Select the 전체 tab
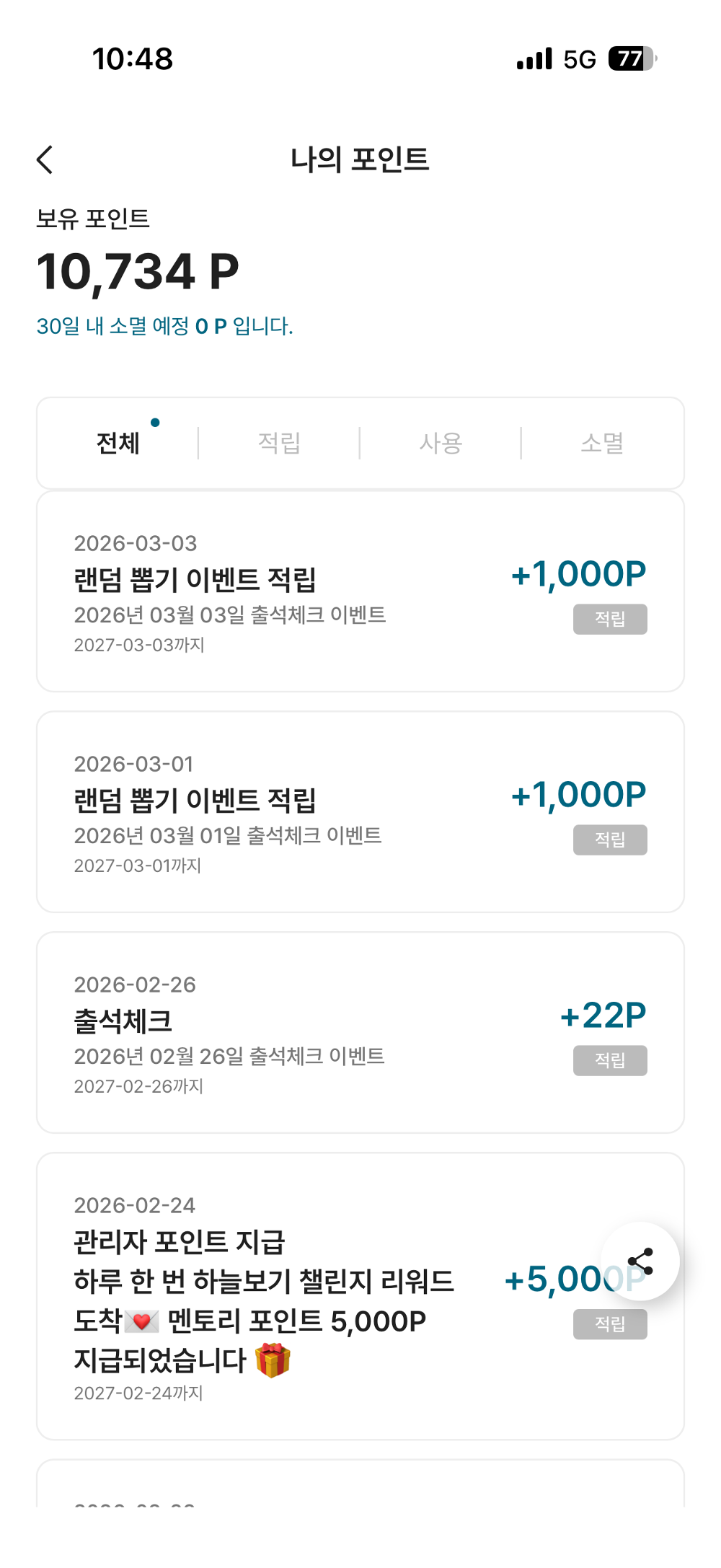The width and height of the screenshot is (721, 1568). coord(118,442)
